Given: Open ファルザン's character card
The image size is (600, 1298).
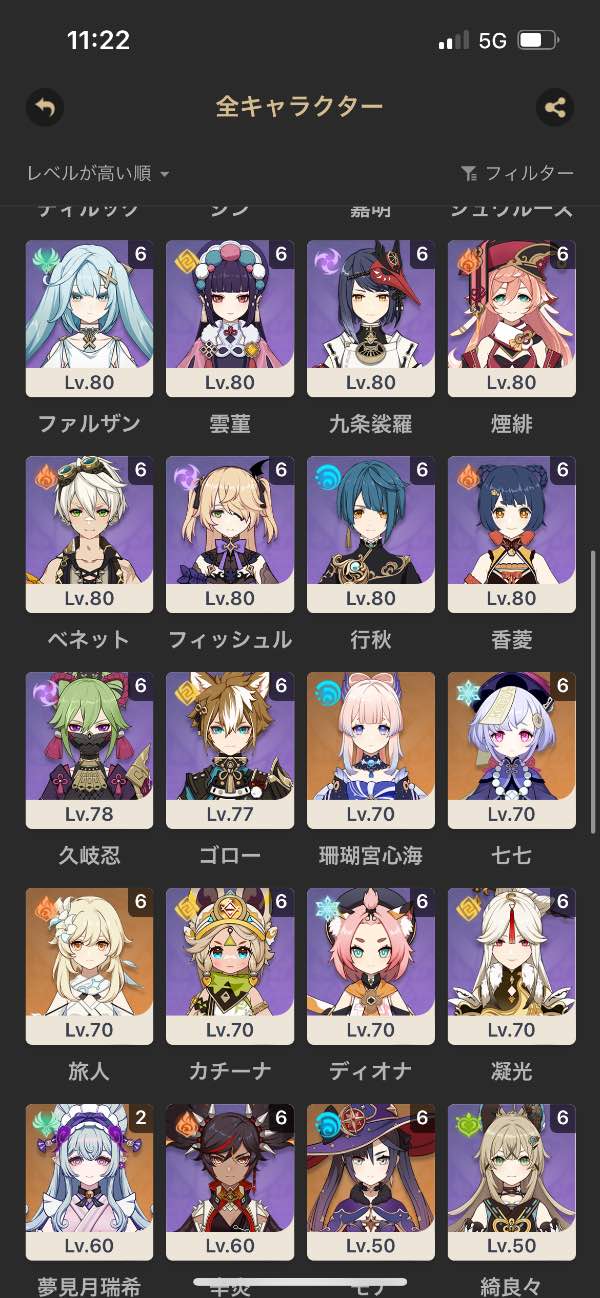Looking at the screenshot, I should (89, 318).
